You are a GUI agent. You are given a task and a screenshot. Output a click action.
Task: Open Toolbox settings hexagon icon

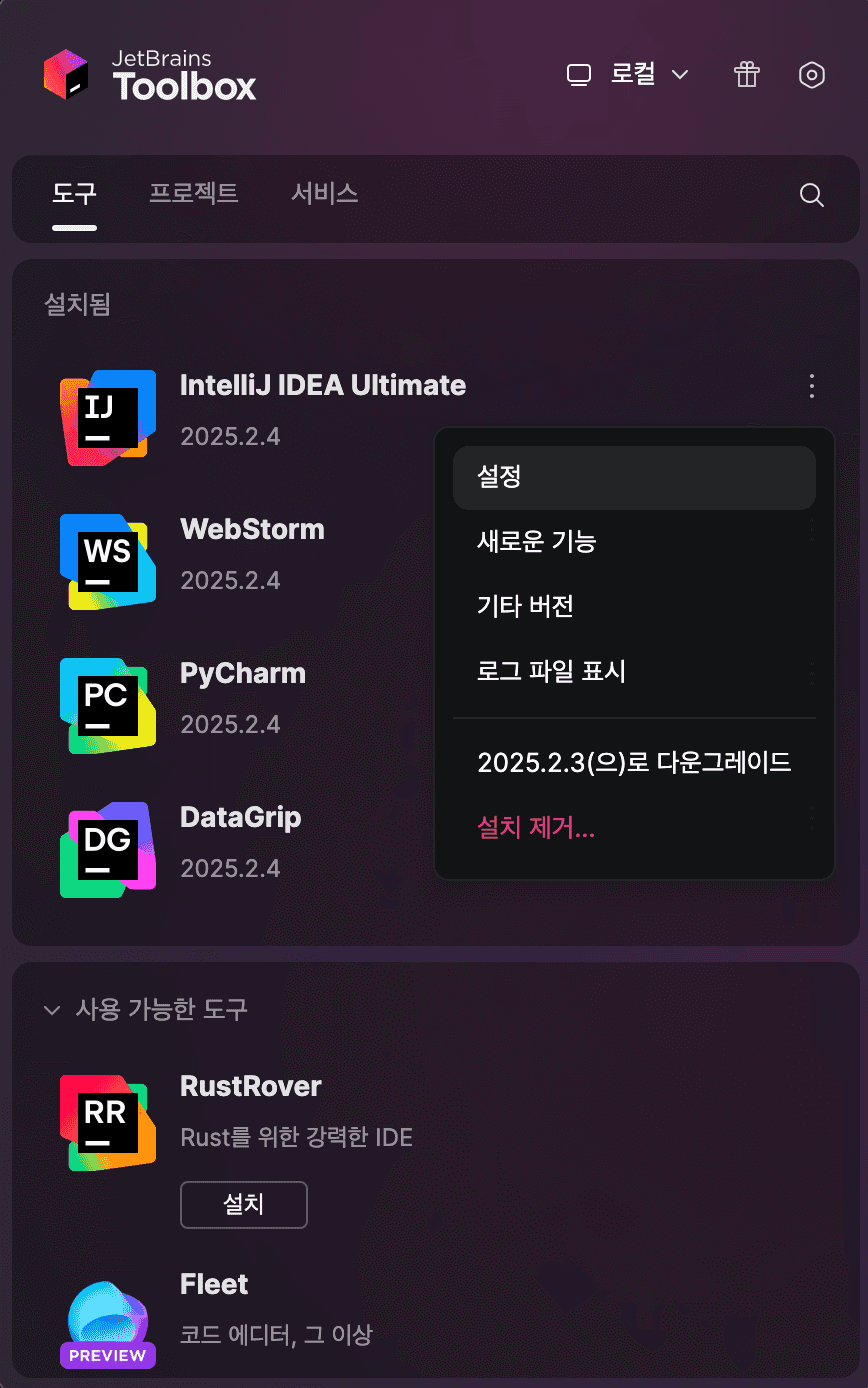click(812, 75)
